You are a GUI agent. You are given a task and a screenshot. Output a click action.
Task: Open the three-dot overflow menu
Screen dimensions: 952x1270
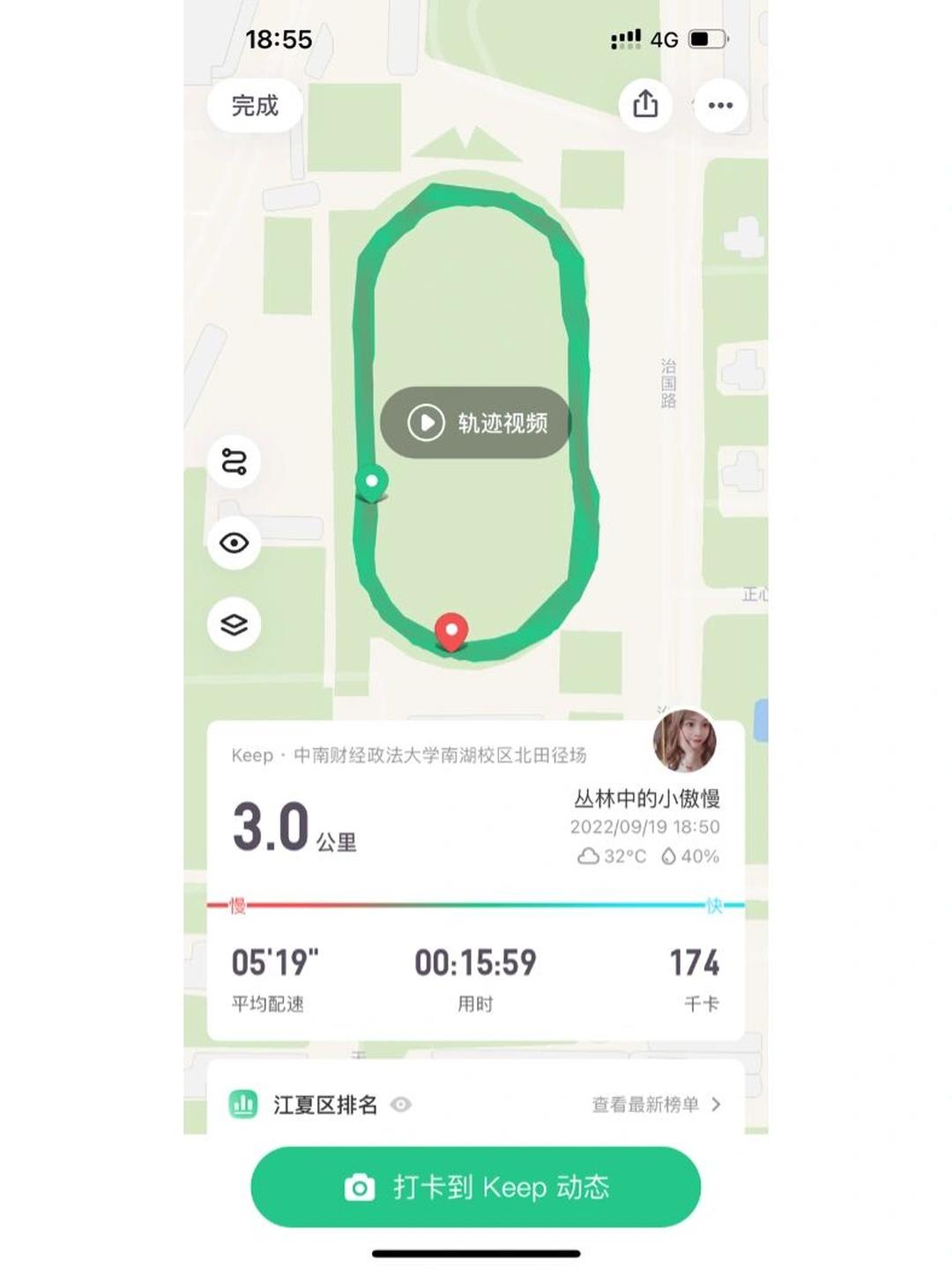click(720, 105)
